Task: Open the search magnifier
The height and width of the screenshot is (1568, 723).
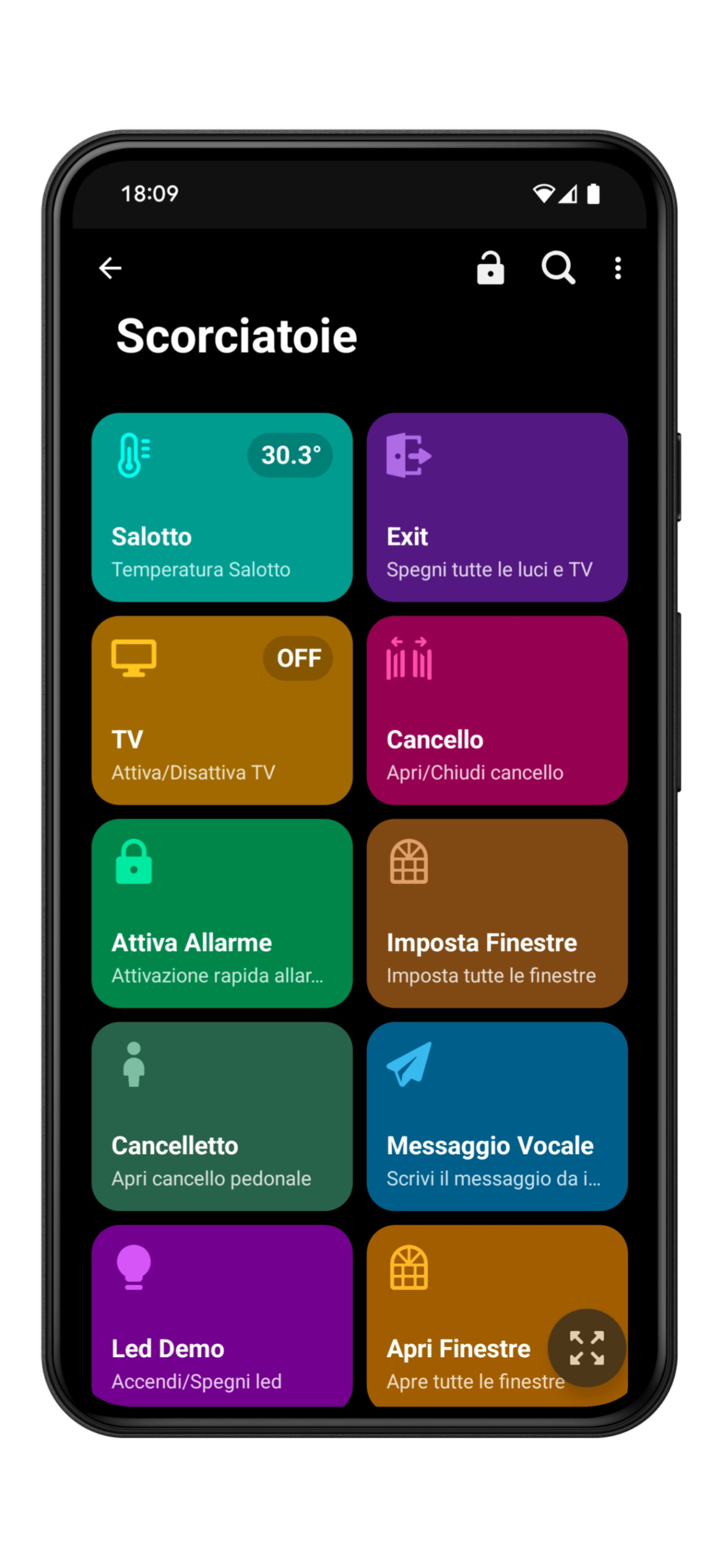Action: 558,268
